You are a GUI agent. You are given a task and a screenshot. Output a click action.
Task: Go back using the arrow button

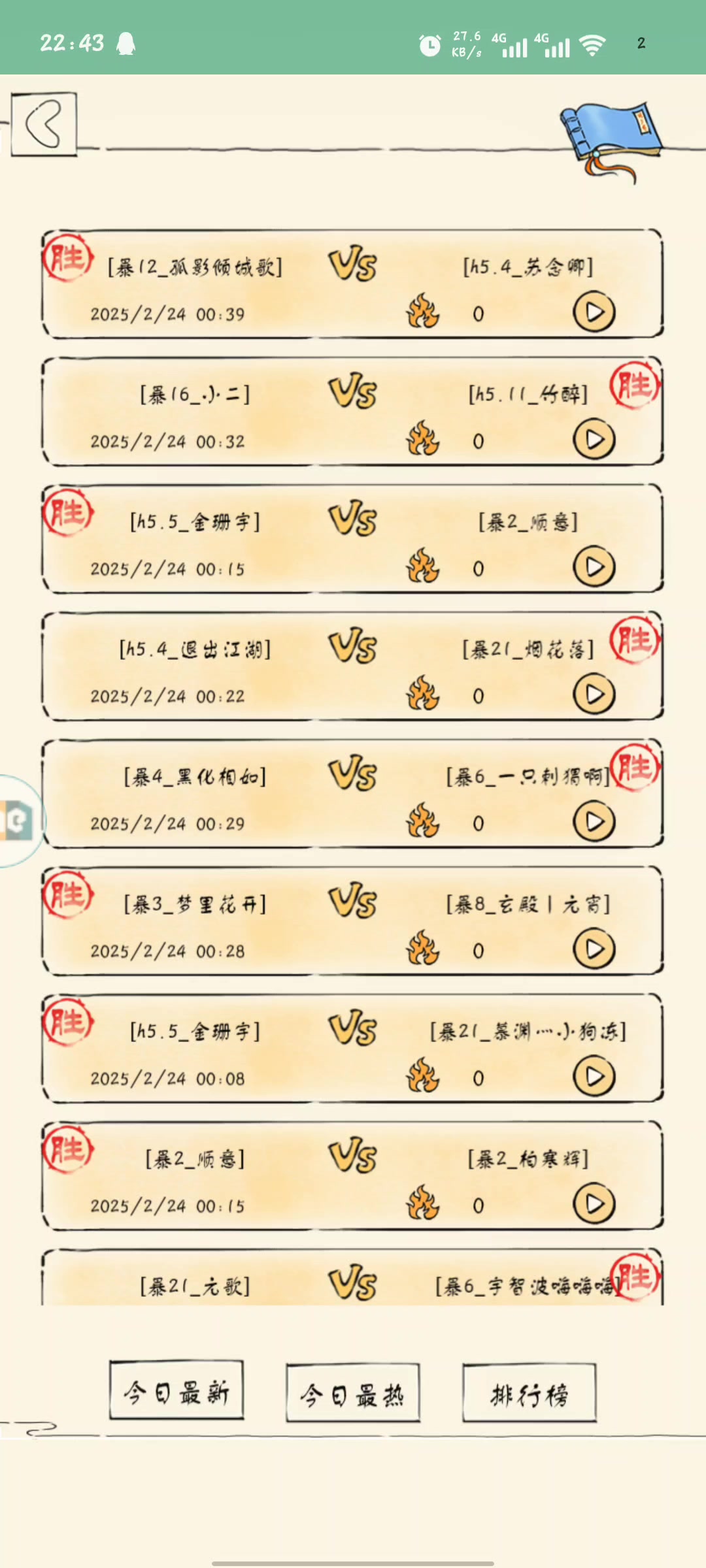point(44,124)
